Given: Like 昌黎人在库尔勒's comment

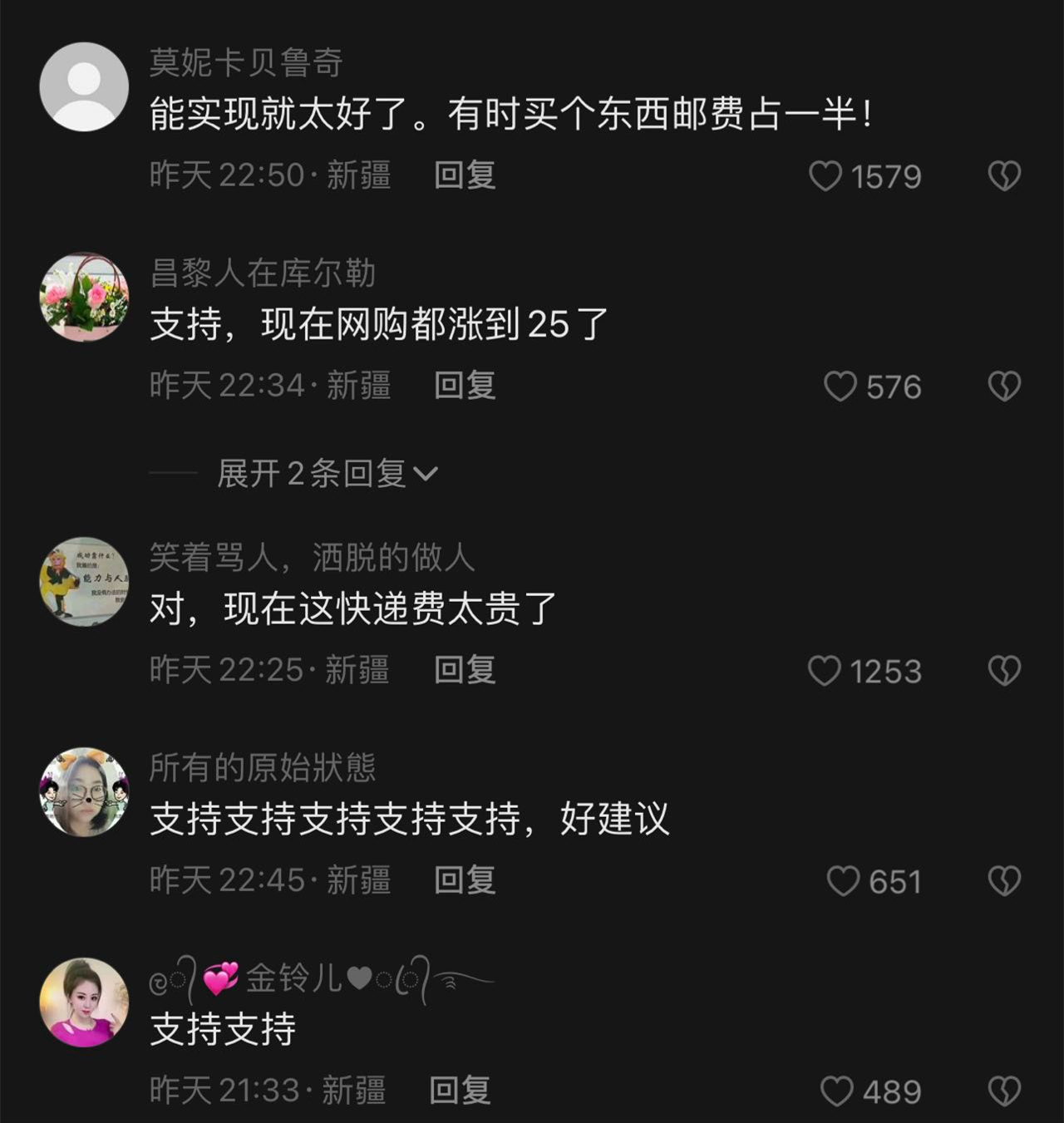Looking at the screenshot, I should point(840,387).
